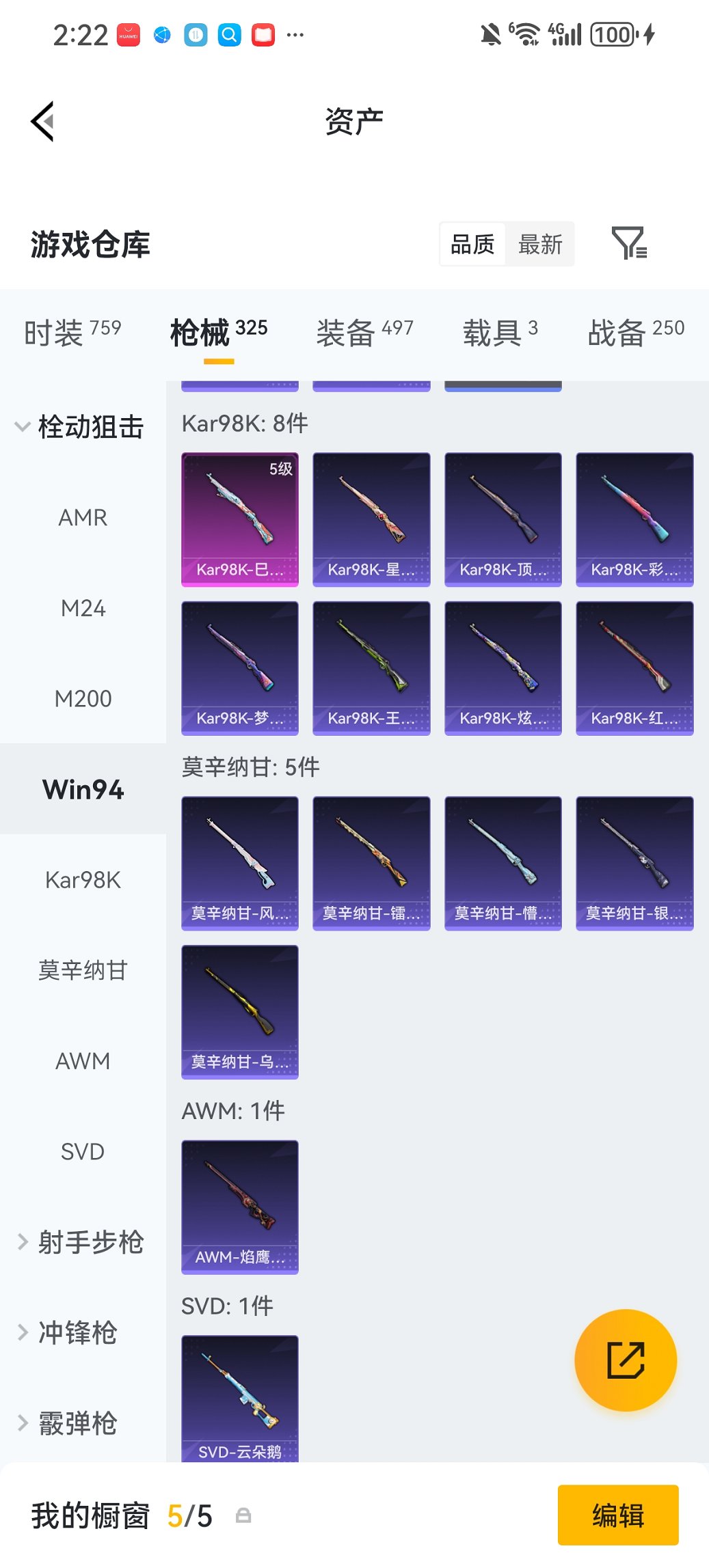Select AWM in the side list
709x1568 pixels.
(83, 1061)
